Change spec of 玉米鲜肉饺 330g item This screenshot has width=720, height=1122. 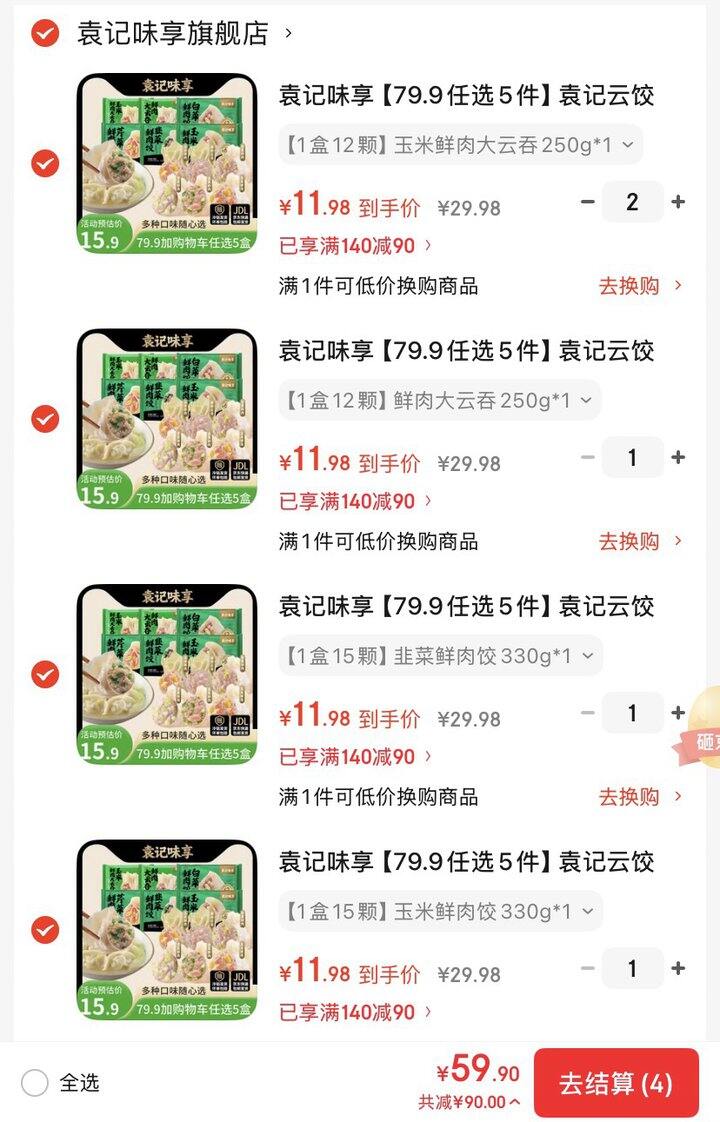(x=440, y=912)
